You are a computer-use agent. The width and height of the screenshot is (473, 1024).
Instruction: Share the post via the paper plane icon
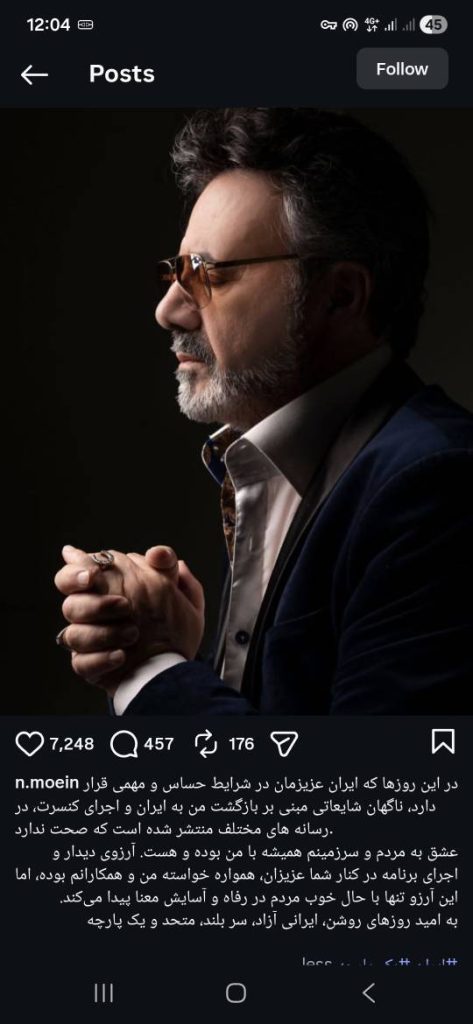point(284,743)
